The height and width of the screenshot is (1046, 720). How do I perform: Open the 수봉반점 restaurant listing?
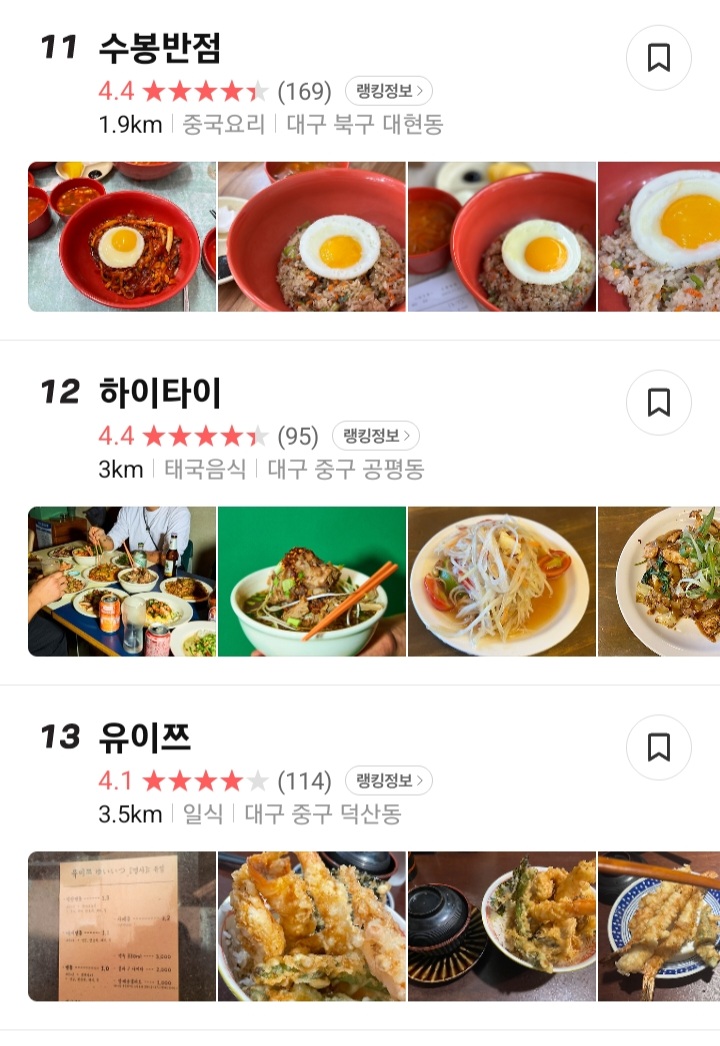pyautogui.click(x=159, y=48)
